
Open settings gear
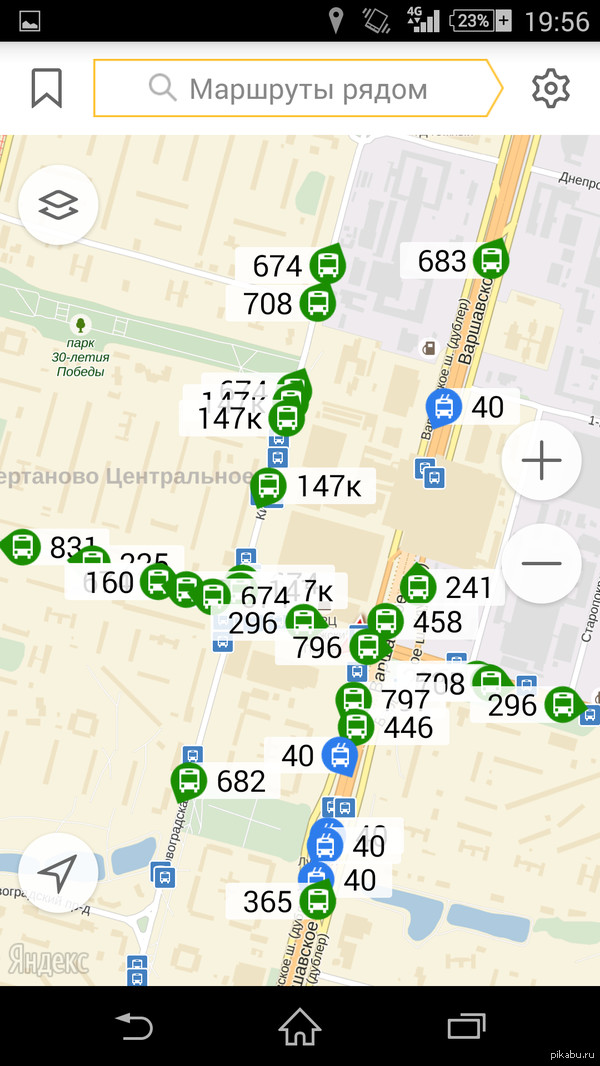[550, 88]
